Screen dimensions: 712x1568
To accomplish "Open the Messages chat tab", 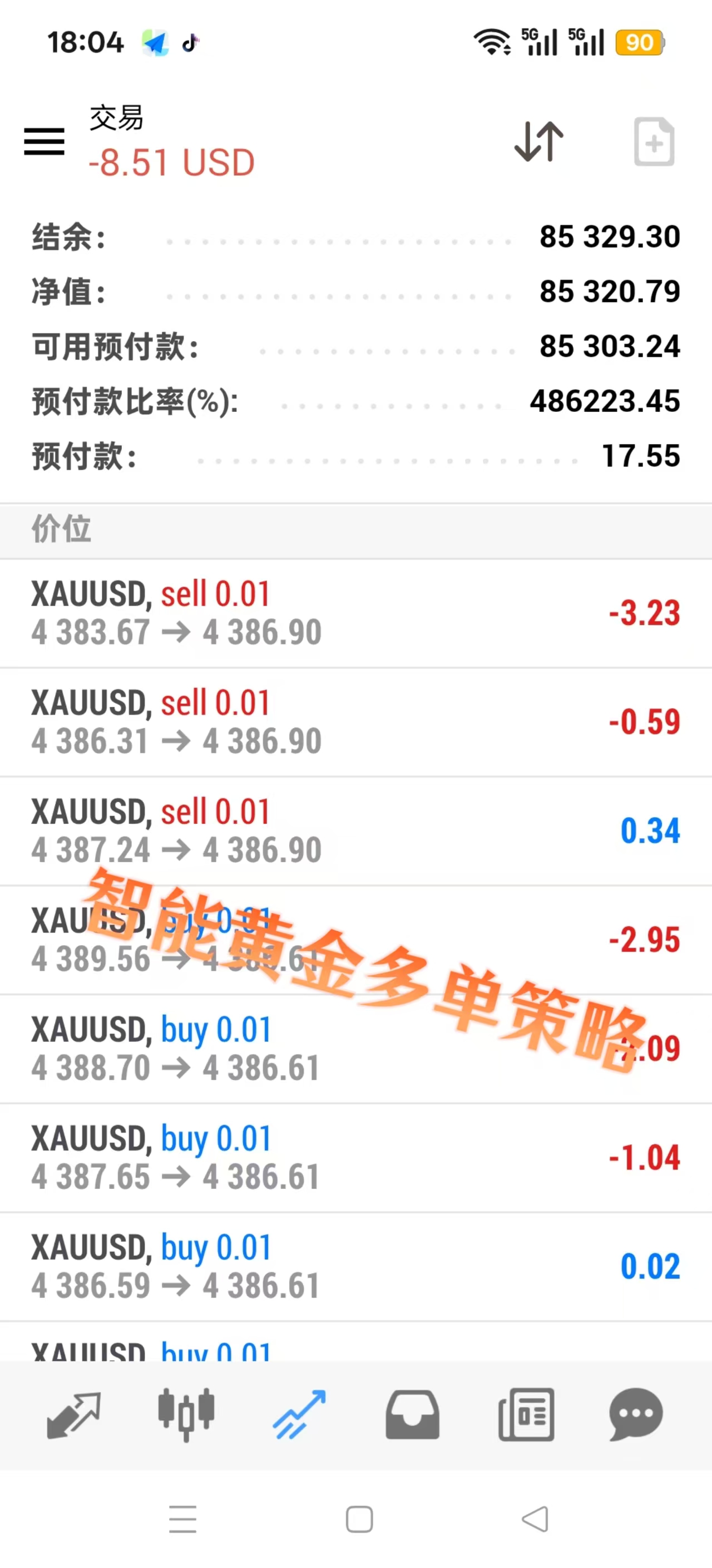I will click(x=636, y=1414).
